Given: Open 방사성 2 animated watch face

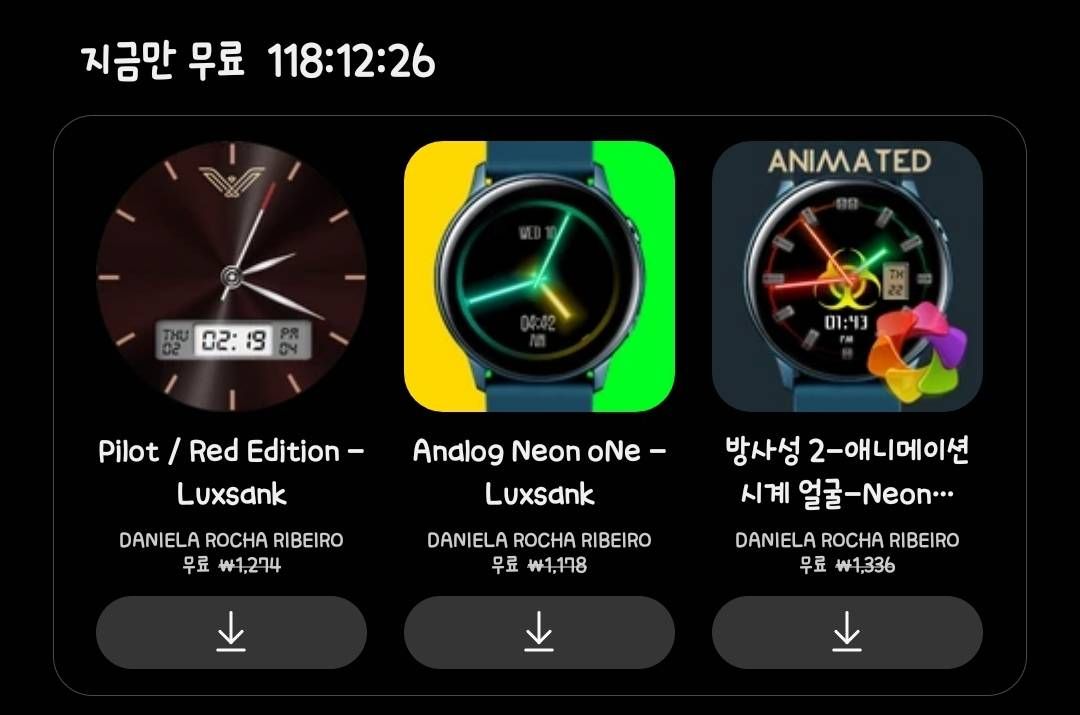Looking at the screenshot, I should point(847,276).
